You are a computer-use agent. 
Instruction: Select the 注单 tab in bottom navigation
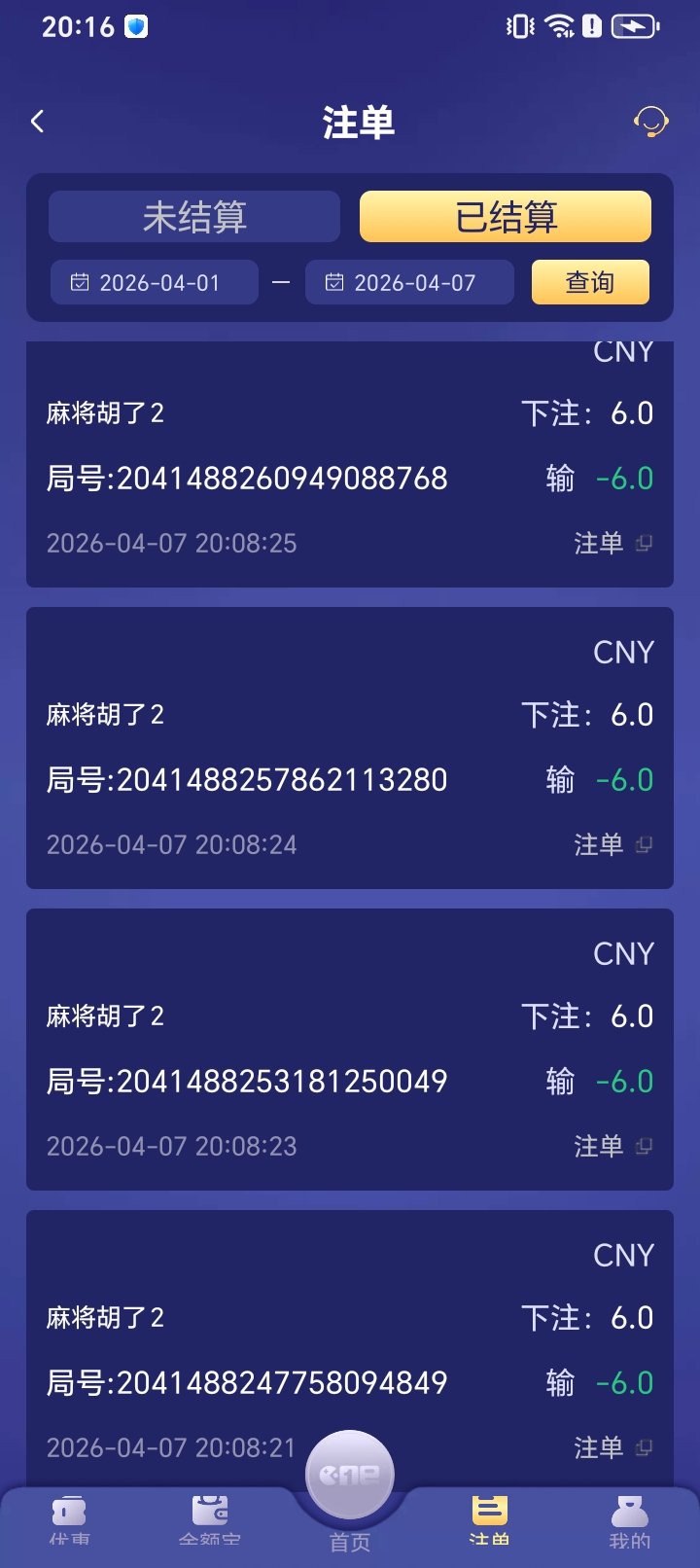[x=489, y=1517]
